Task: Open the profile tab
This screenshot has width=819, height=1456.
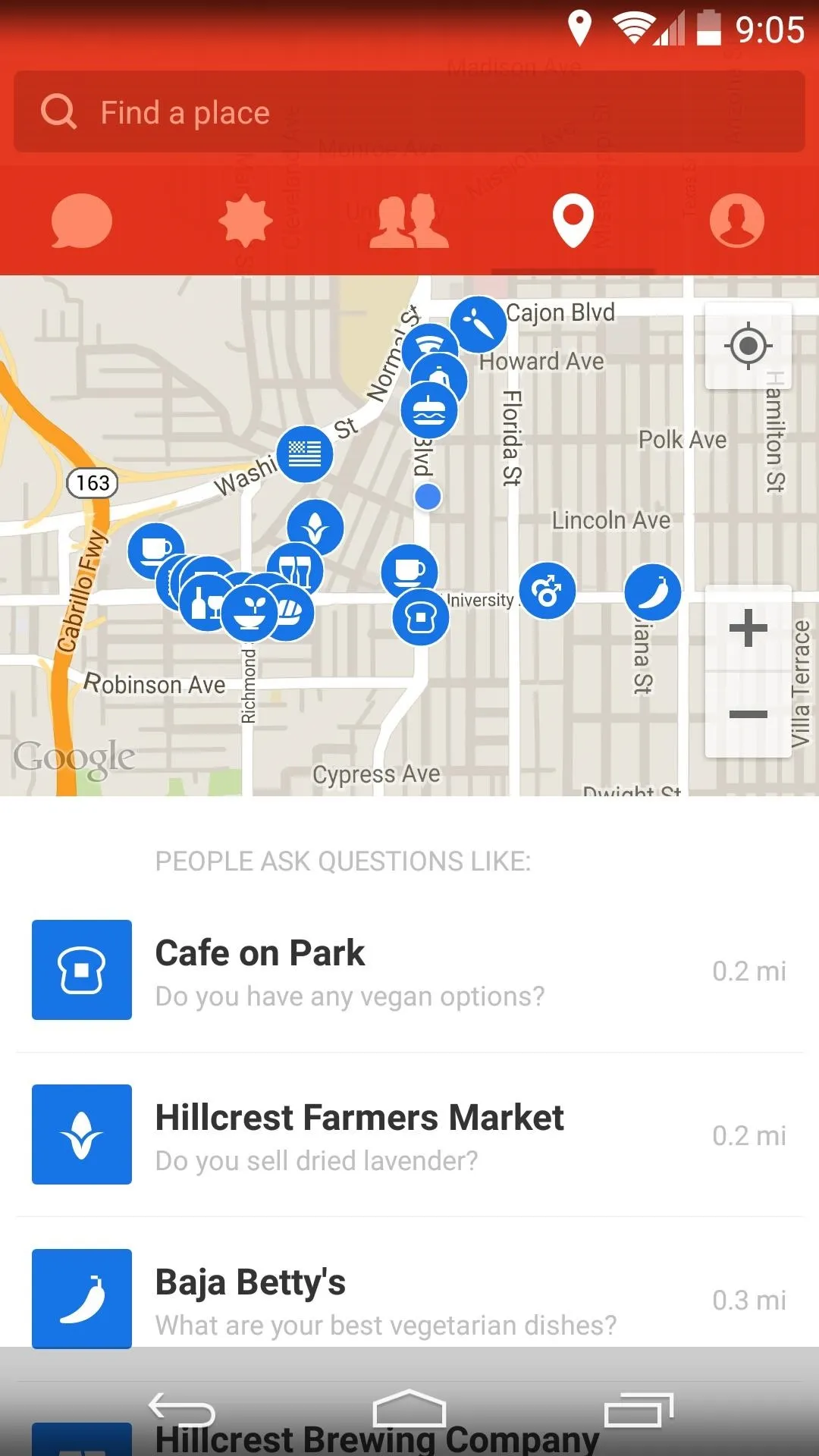Action: pyautogui.click(x=737, y=221)
